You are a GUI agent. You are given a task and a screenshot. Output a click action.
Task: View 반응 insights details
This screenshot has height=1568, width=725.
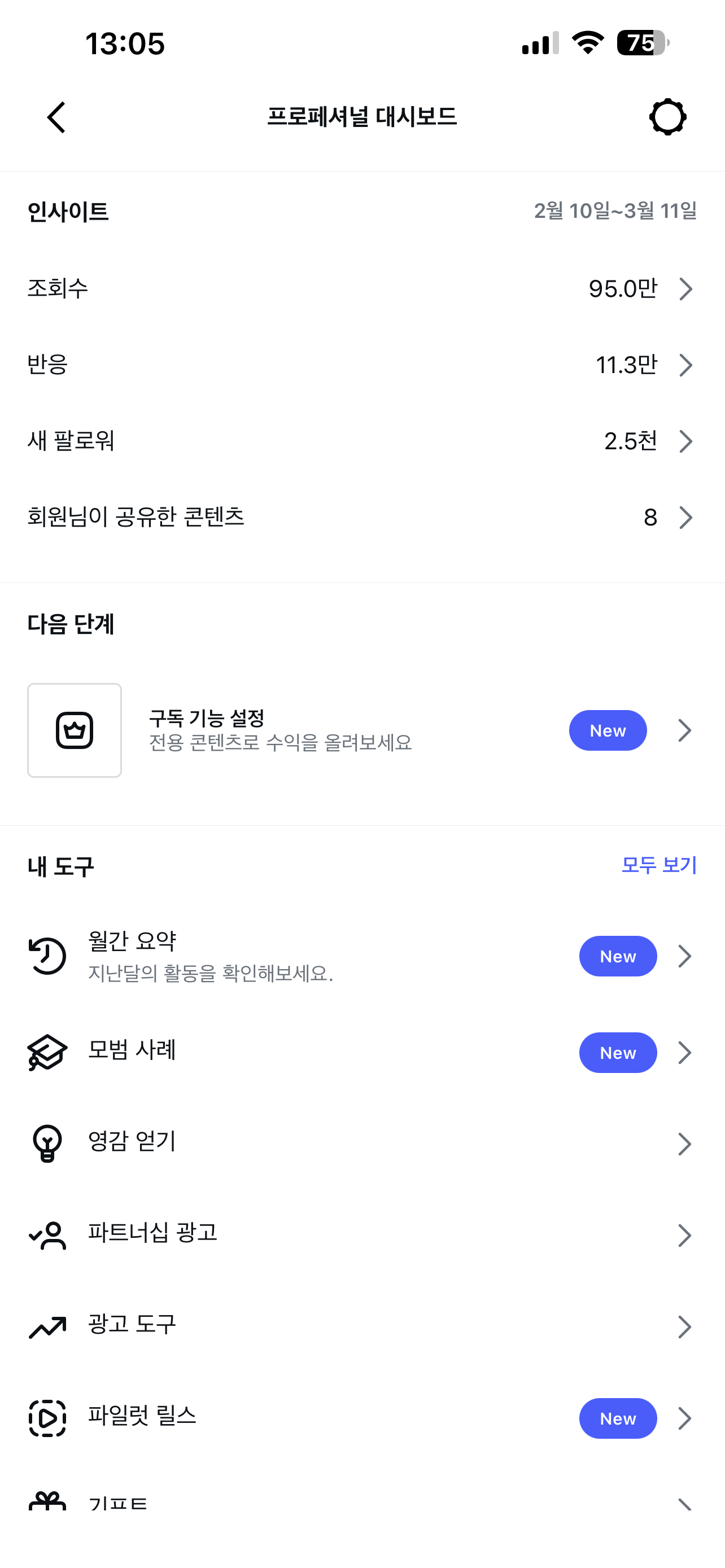click(361, 365)
